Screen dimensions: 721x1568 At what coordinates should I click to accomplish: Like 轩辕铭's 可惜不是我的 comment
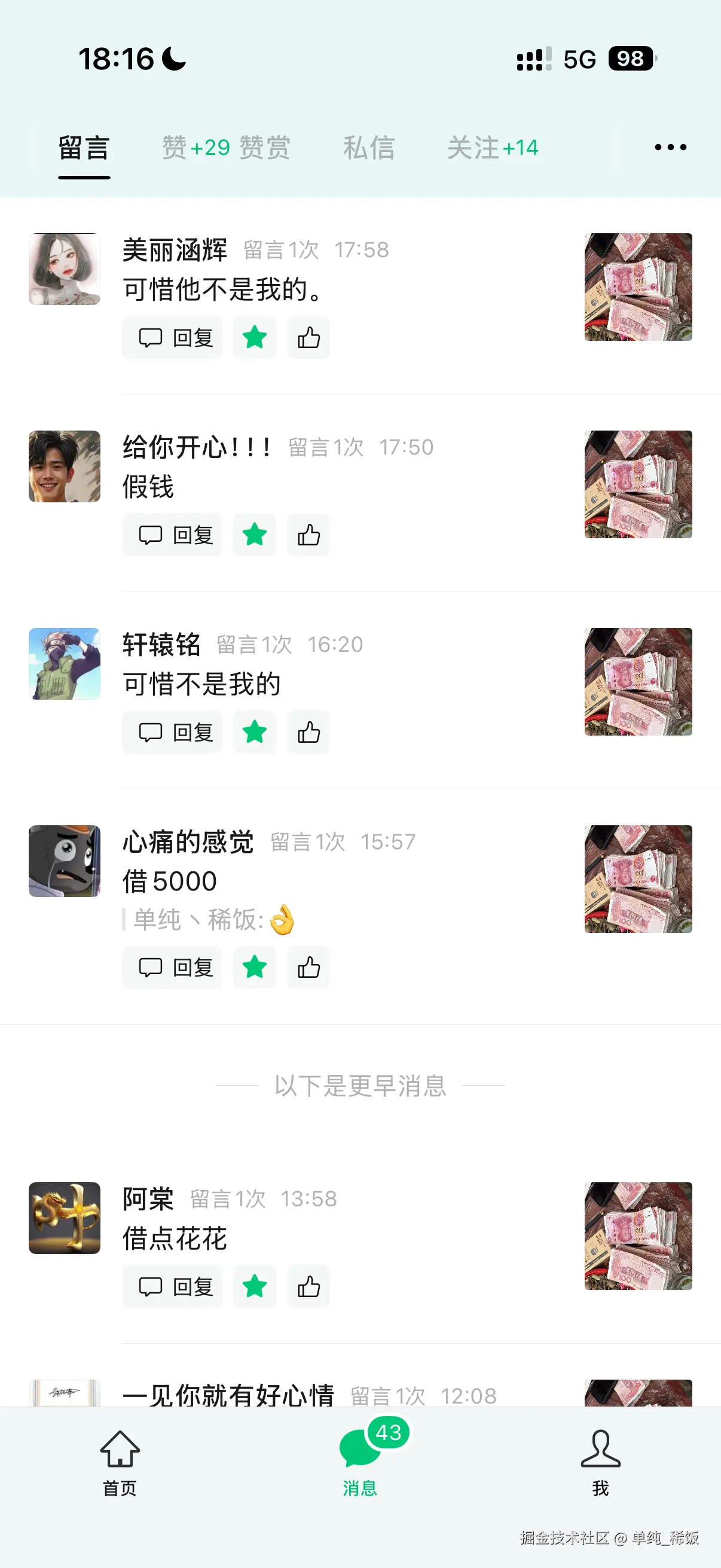(x=308, y=732)
